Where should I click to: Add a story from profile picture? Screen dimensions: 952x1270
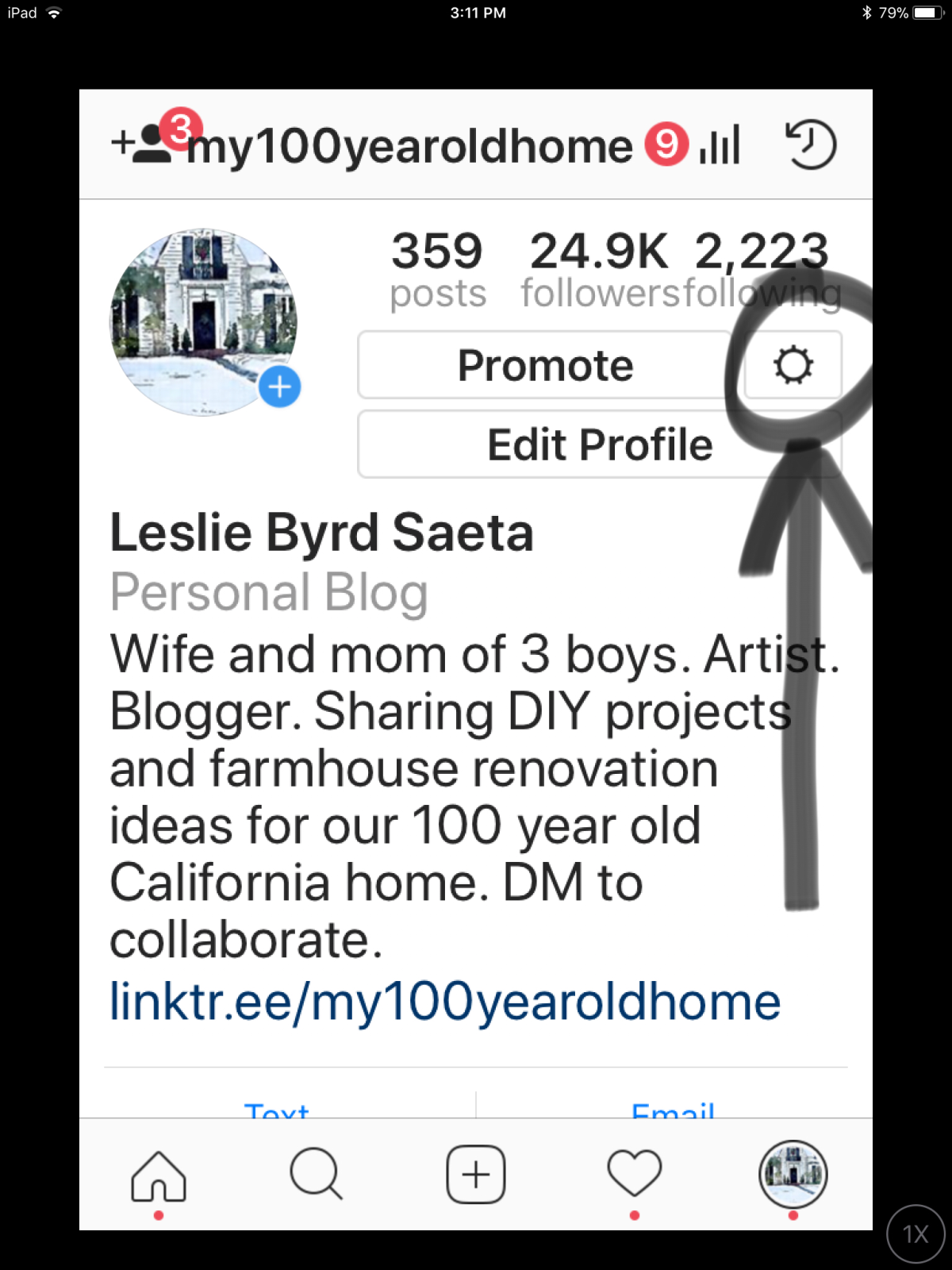click(x=279, y=387)
